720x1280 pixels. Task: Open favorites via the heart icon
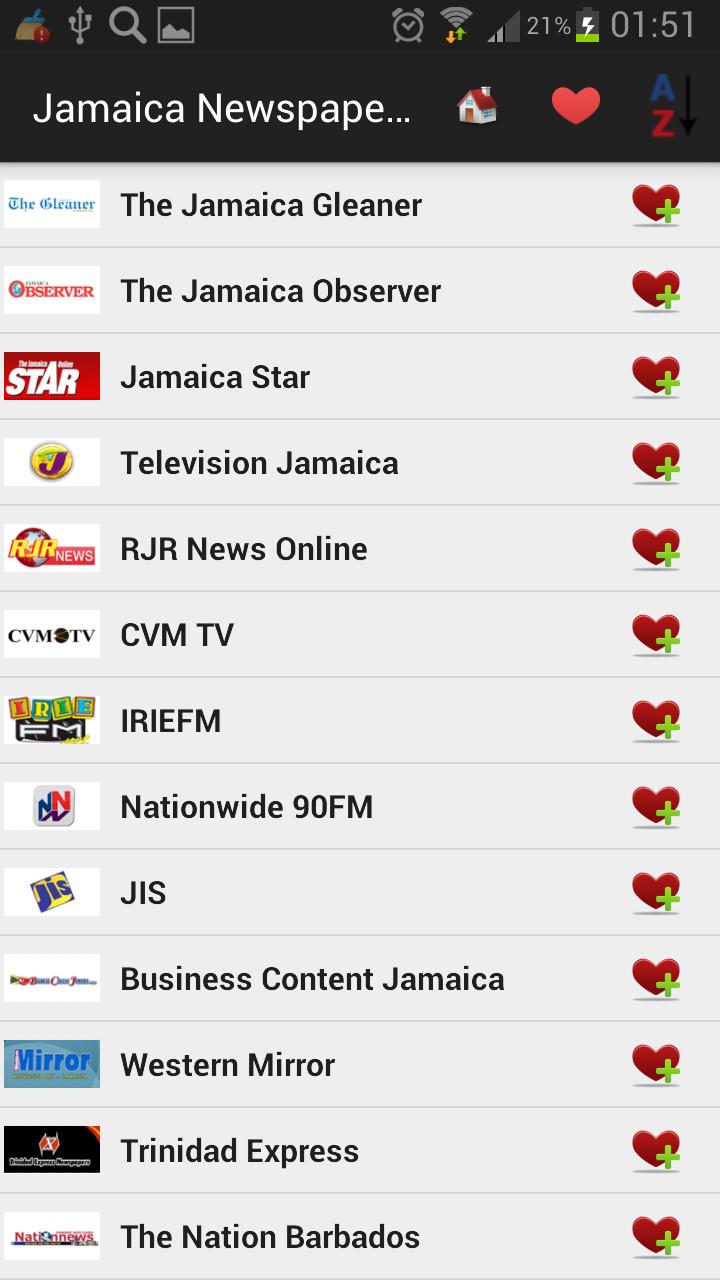575,104
